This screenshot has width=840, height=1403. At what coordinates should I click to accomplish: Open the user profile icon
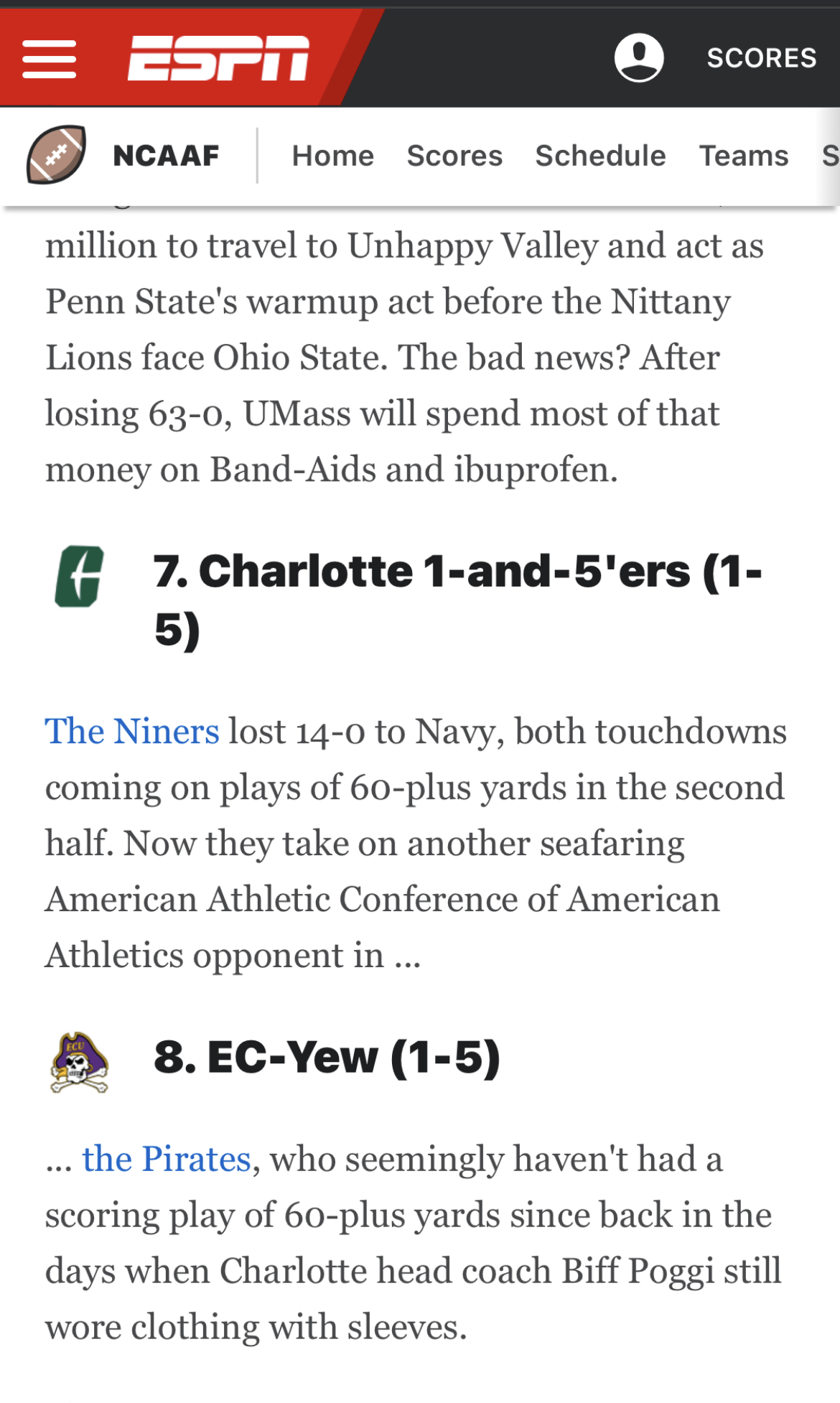tap(638, 57)
